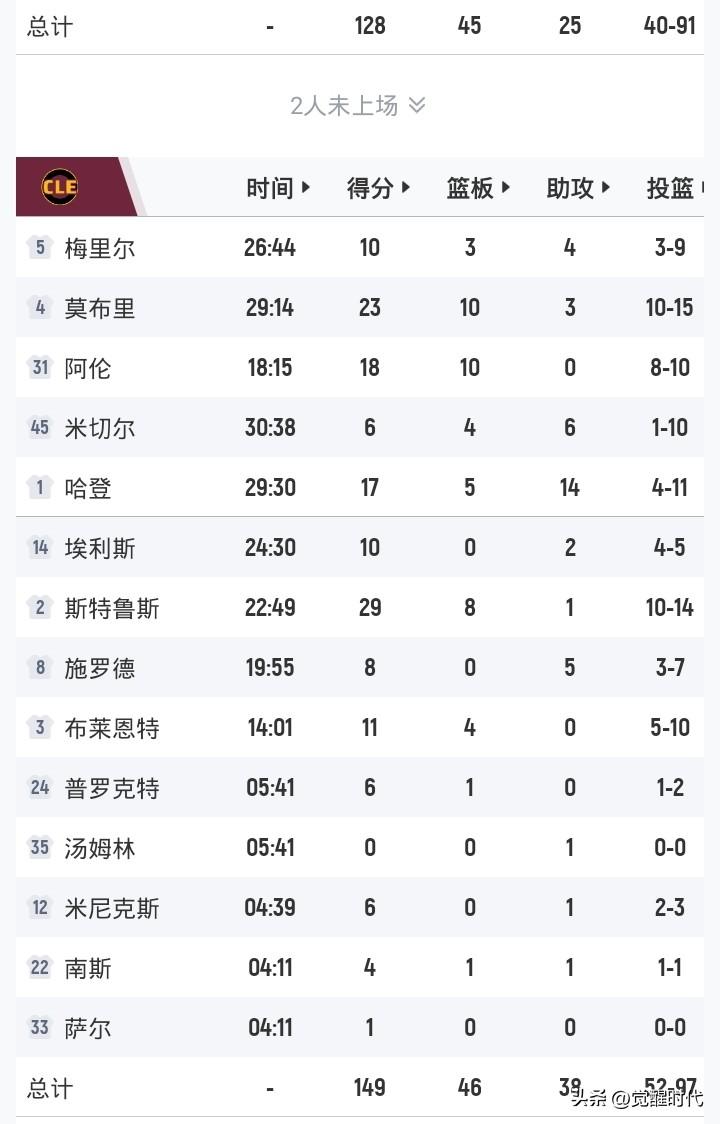Click jersey number badge 22 next to 南斯
Screen dimensions: 720x1124
[x=39, y=968]
